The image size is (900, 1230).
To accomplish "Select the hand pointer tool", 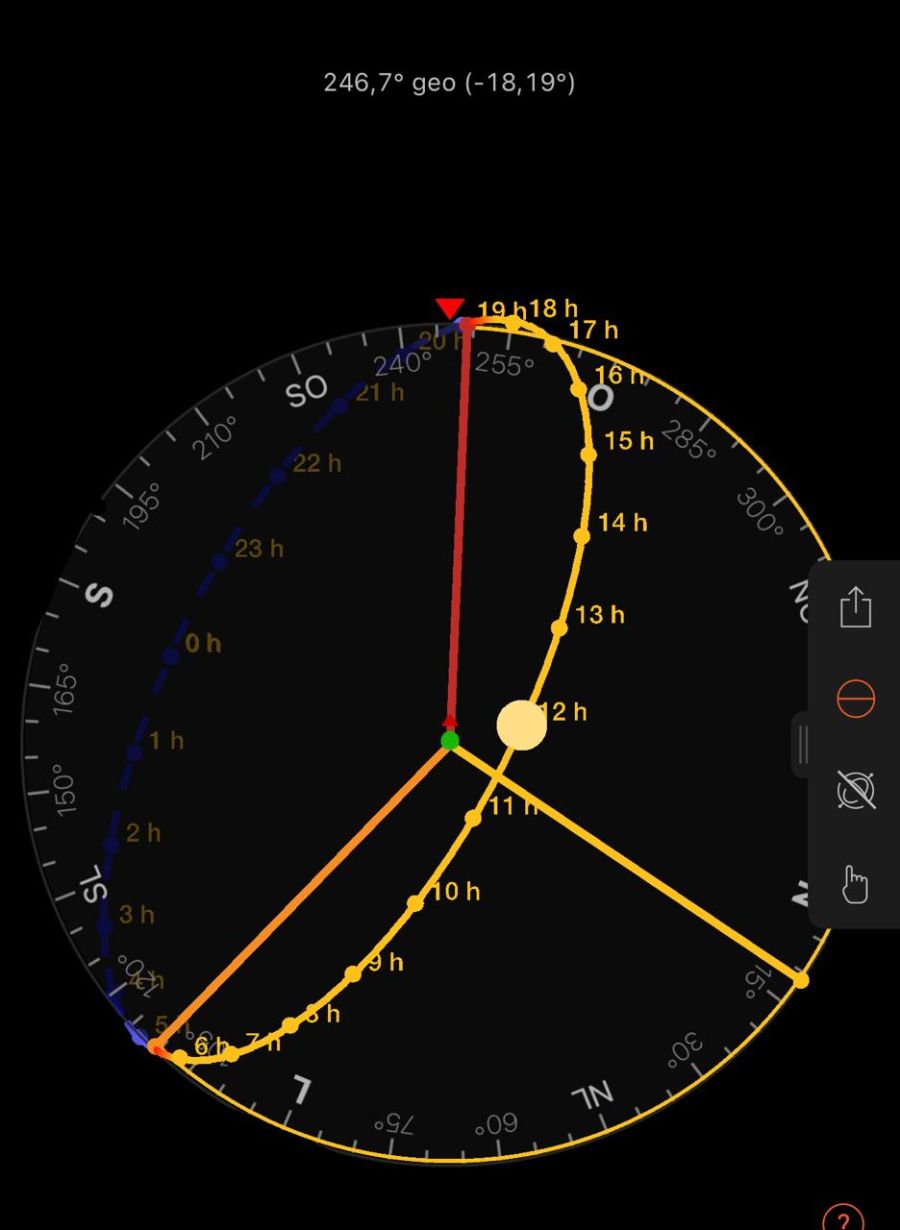I will click(x=855, y=884).
